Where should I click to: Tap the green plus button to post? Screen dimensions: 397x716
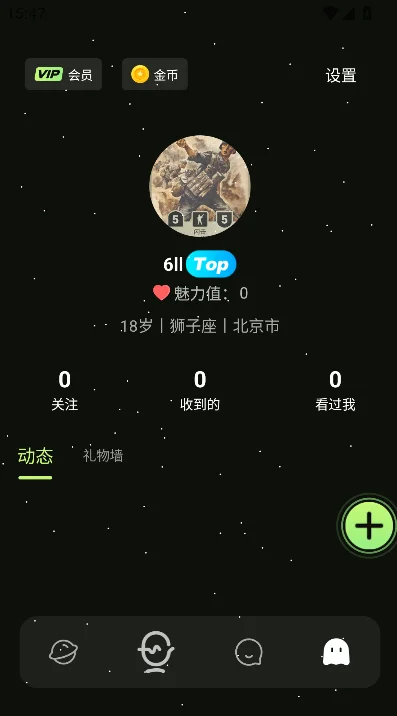pos(369,526)
